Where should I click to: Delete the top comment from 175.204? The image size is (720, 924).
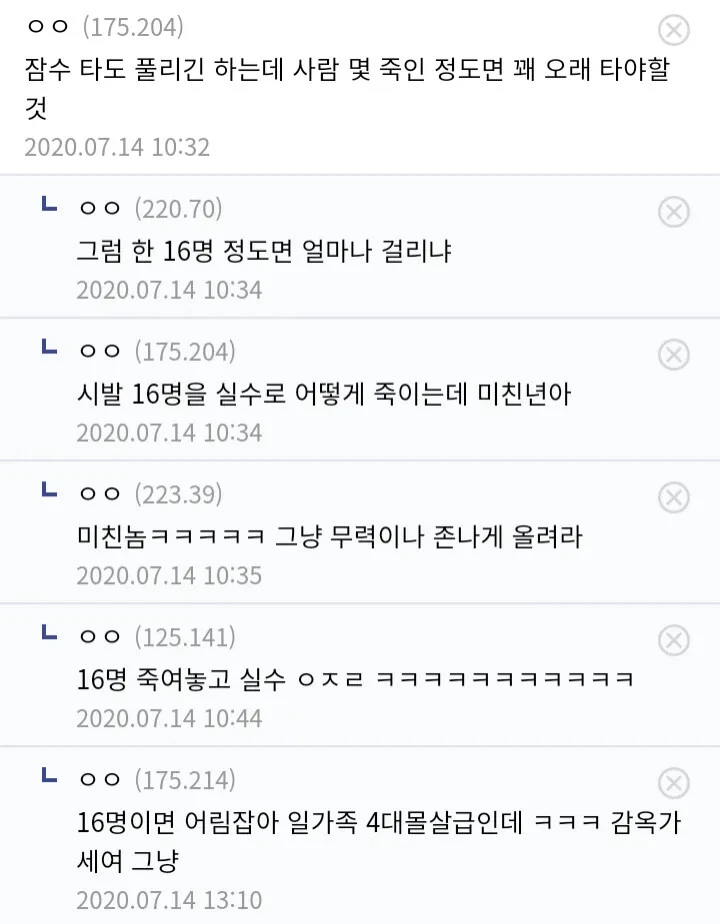[x=674, y=28]
